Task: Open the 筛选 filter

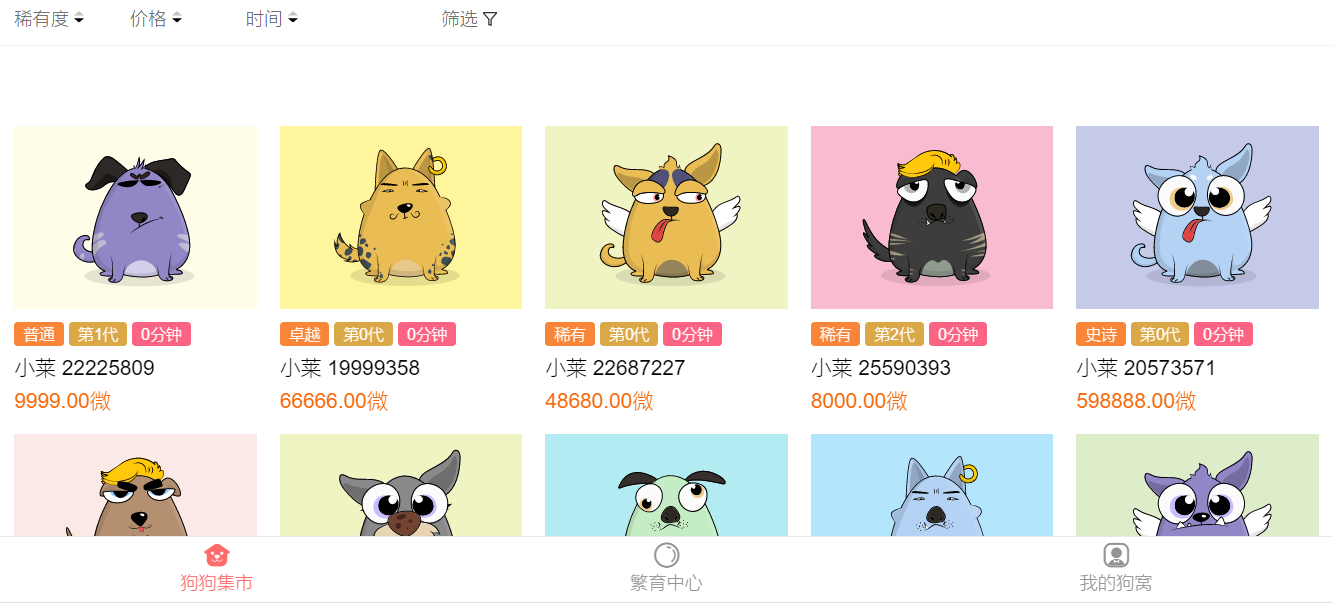Action: tap(469, 19)
